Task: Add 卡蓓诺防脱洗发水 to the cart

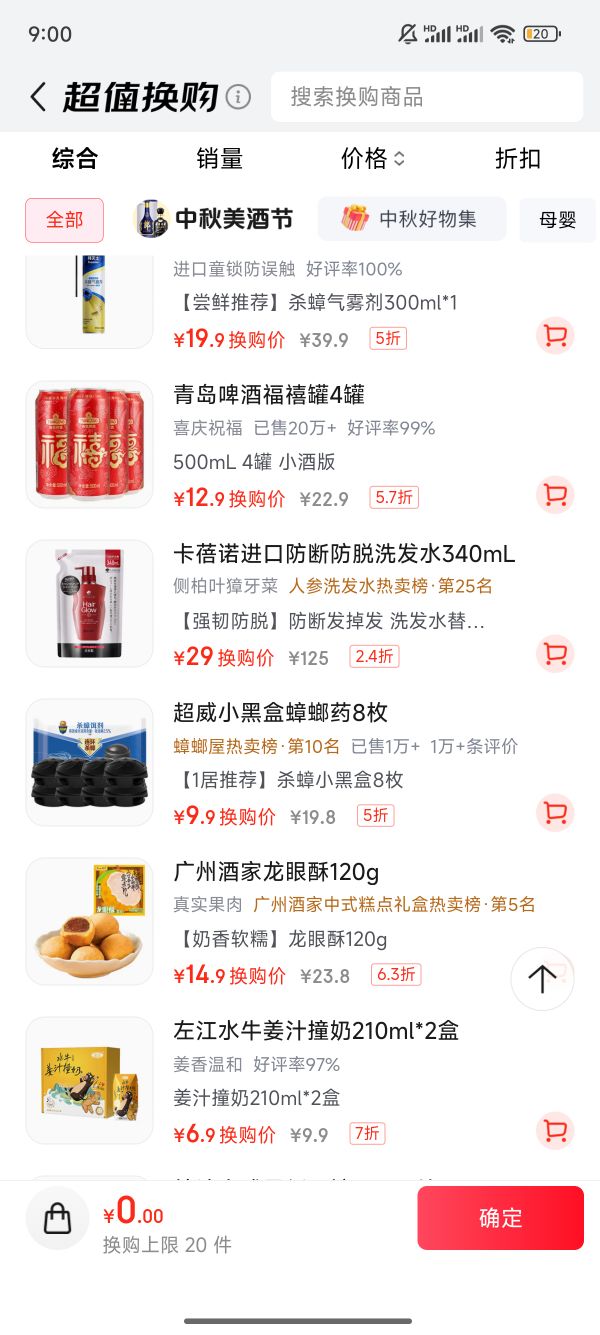Action: [x=555, y=654]
